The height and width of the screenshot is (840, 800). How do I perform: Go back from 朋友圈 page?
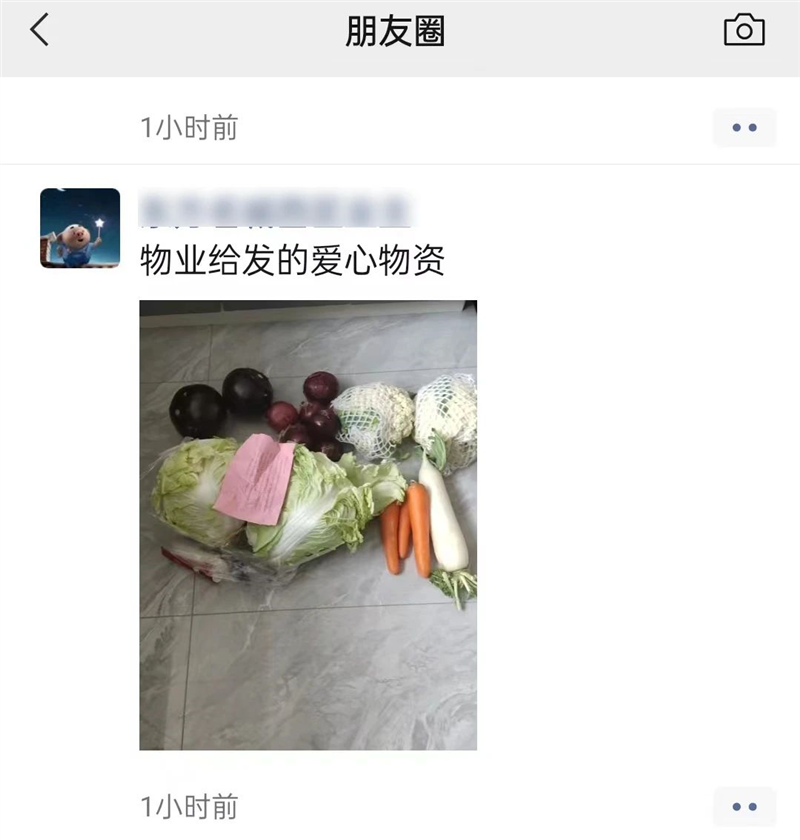(x=40, y=31)
